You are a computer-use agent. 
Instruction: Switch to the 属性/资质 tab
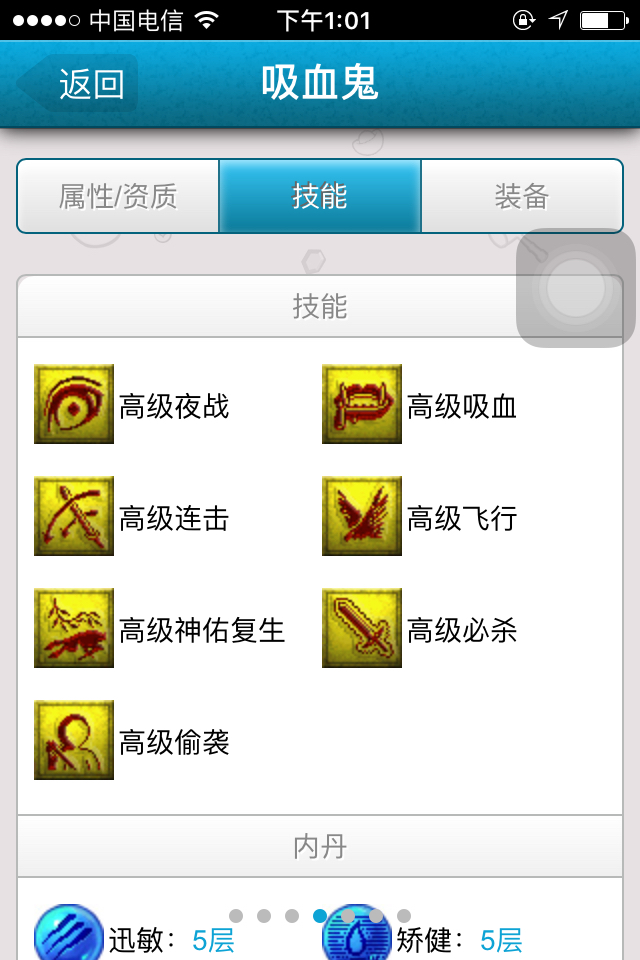click(118, 196)
